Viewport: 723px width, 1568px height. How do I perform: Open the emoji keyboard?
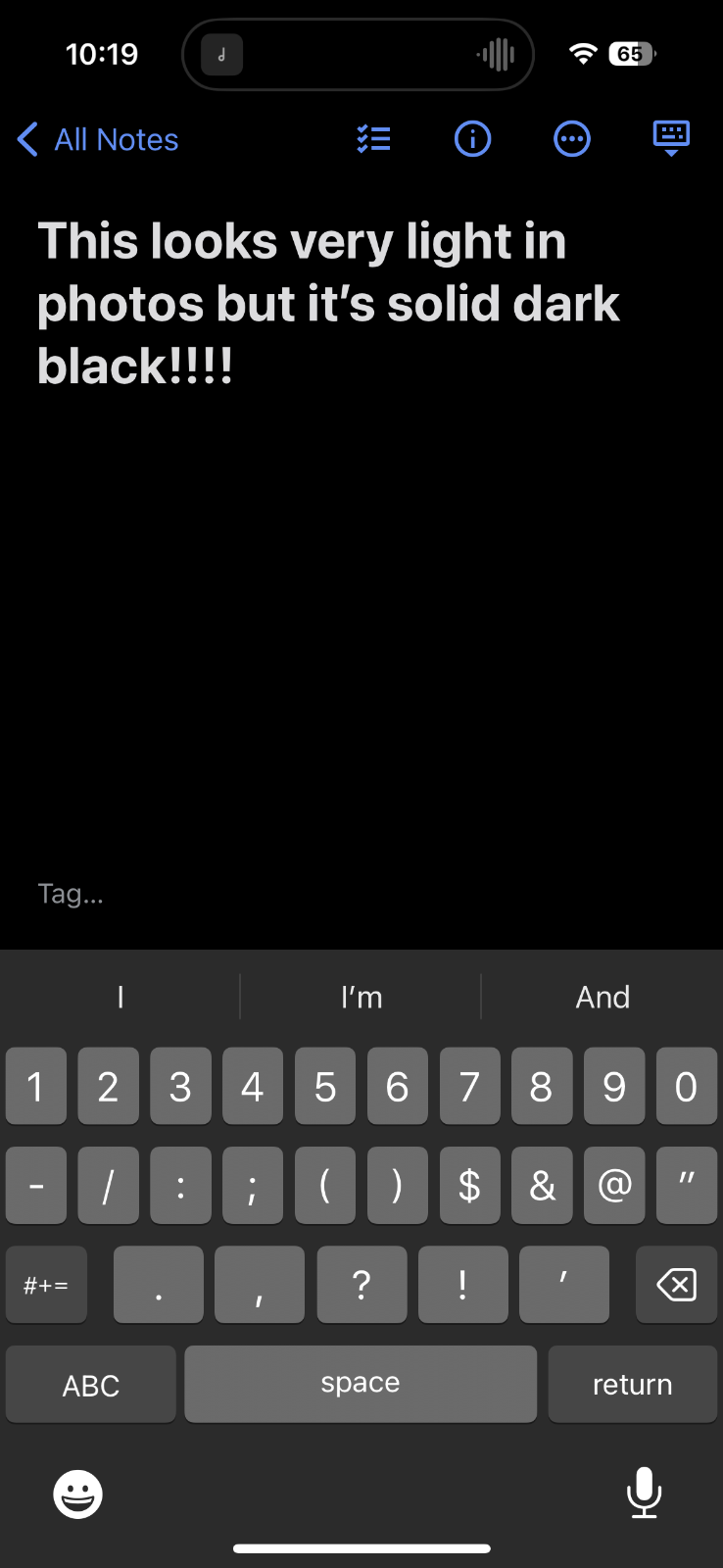point(77,1494)
